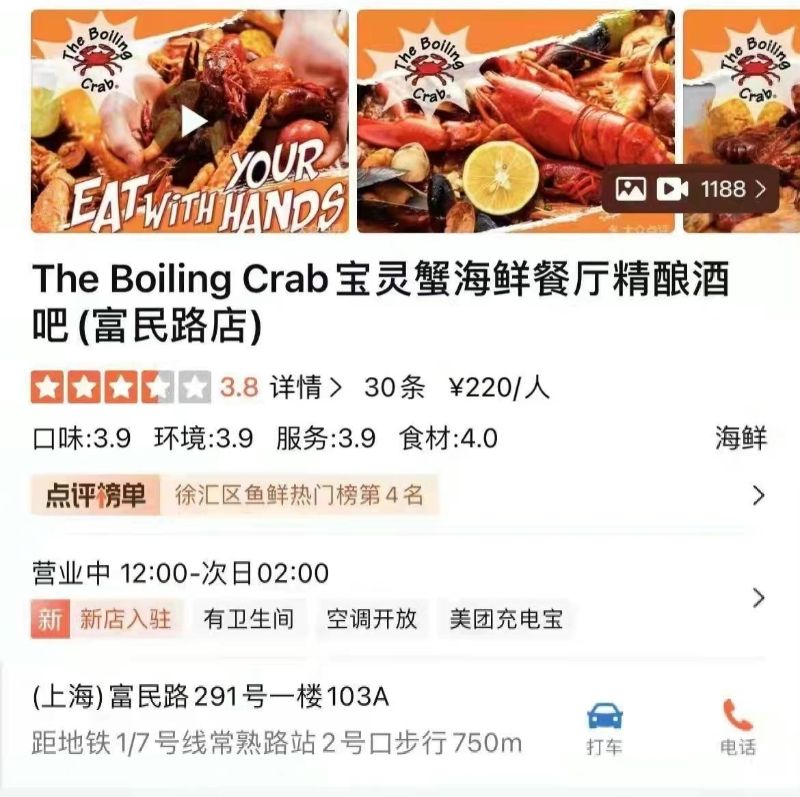The width and height of the screenshot is (800, 797).
Task: Call the restaurant via 电话
Action: (737, 727)
